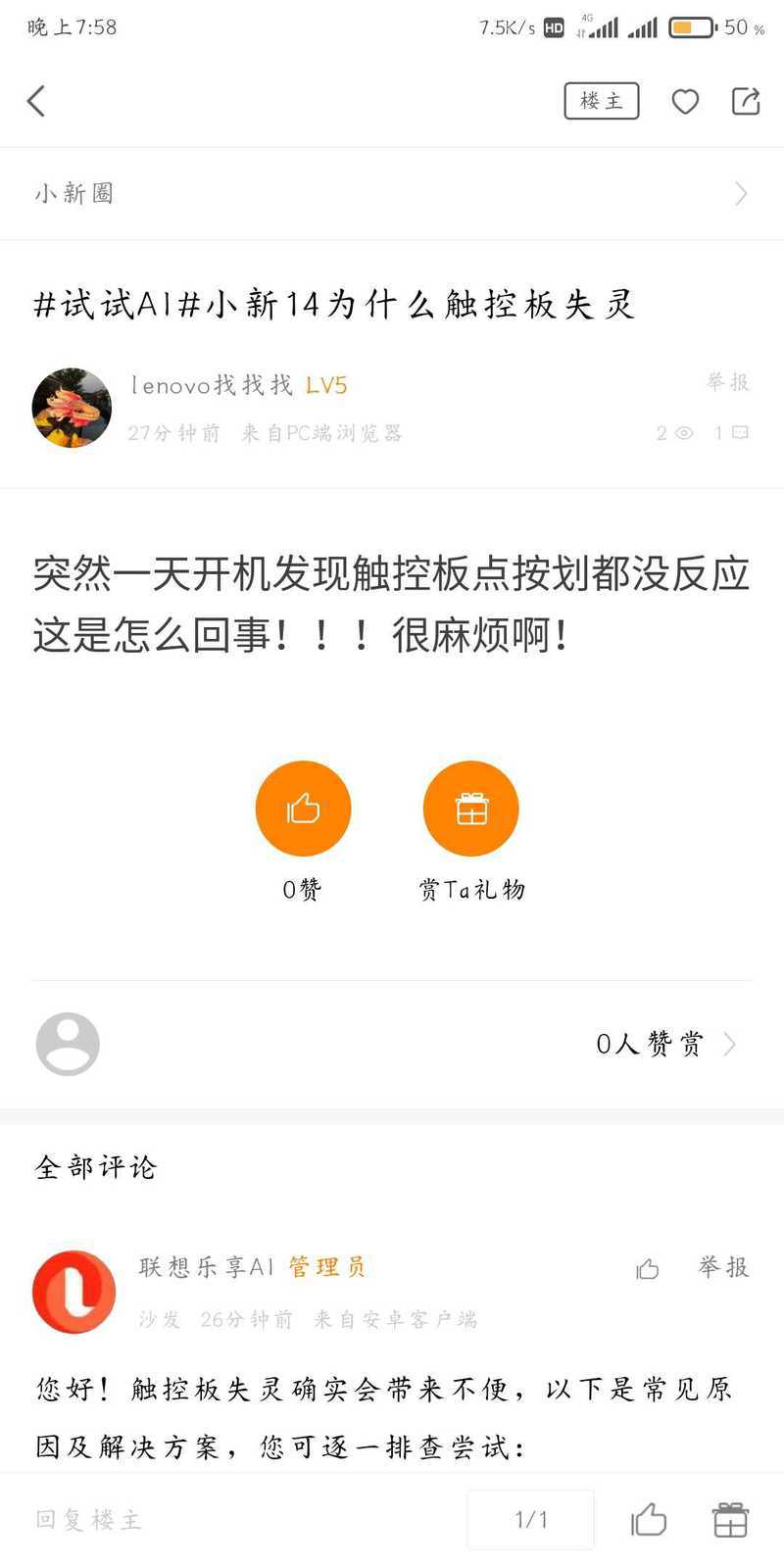Favorite this post with the heart icon
The height and width of the screenshot is (1568, 784).
(x=685, y=101)
